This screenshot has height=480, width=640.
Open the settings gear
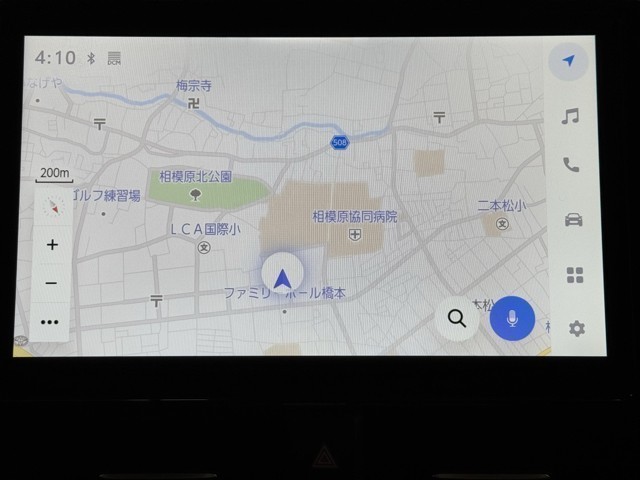(x=576, y=328)
